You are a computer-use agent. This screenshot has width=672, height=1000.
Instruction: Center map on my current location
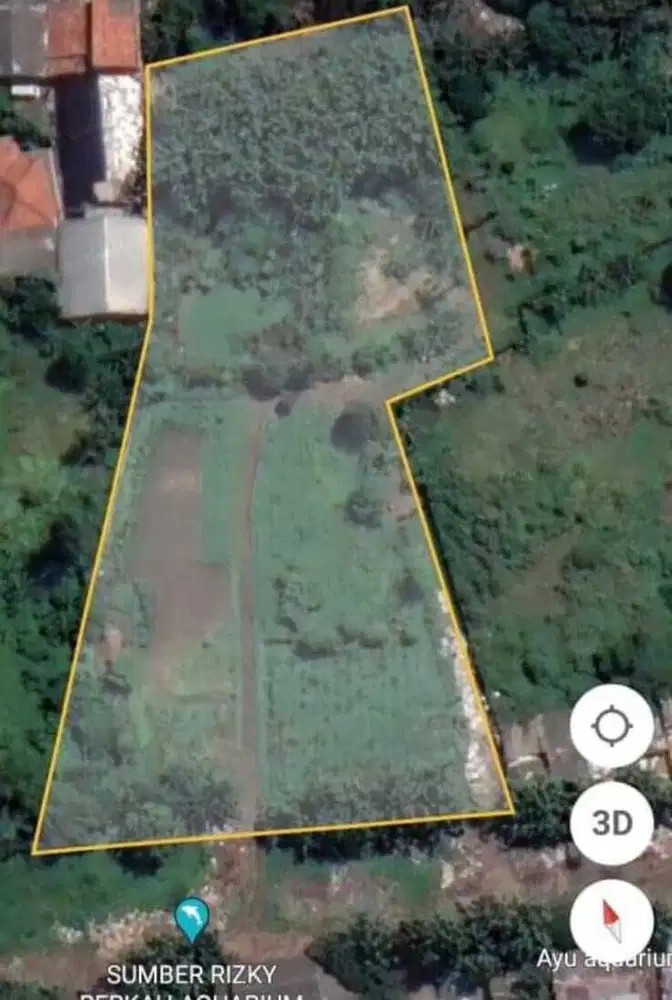coord(611,726)
